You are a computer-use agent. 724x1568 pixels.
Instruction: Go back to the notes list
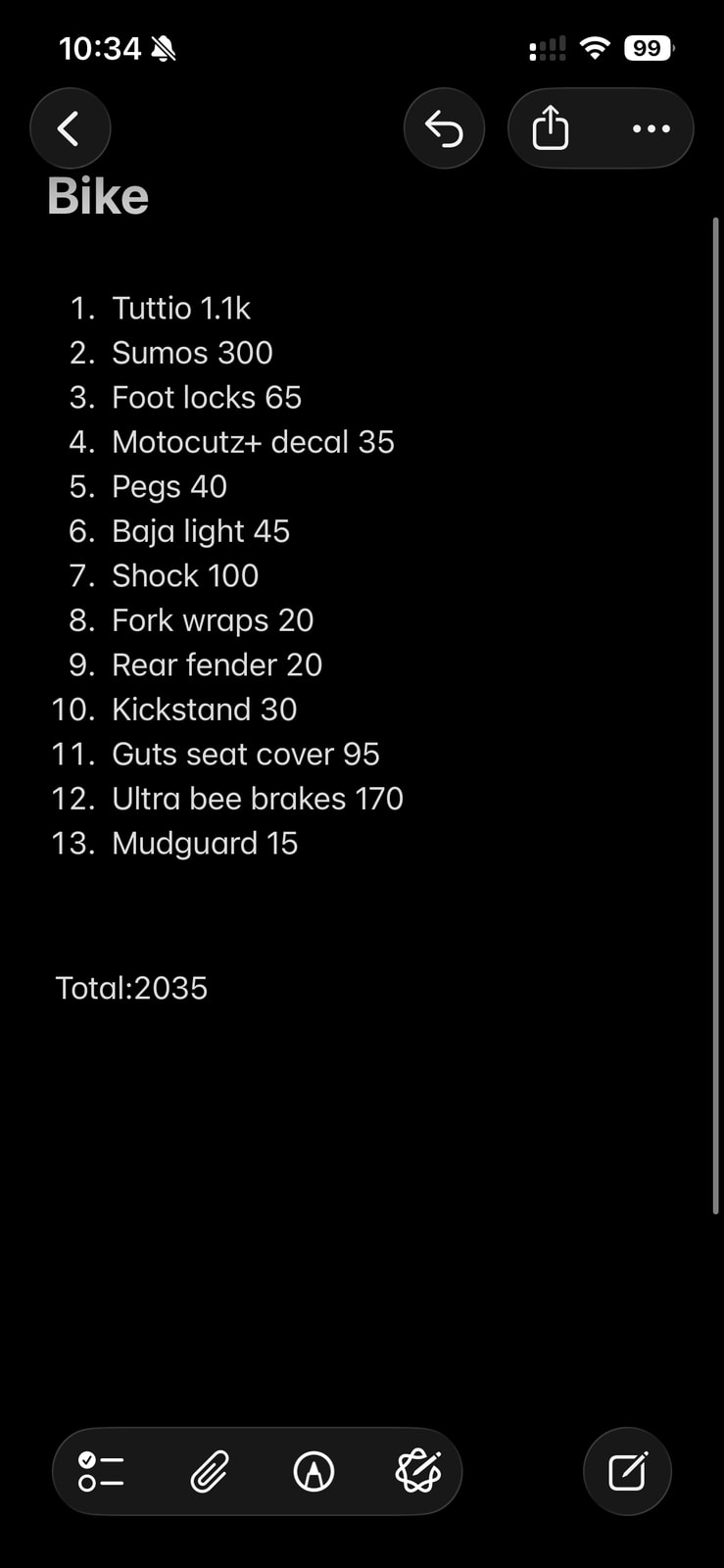(70, 128)
